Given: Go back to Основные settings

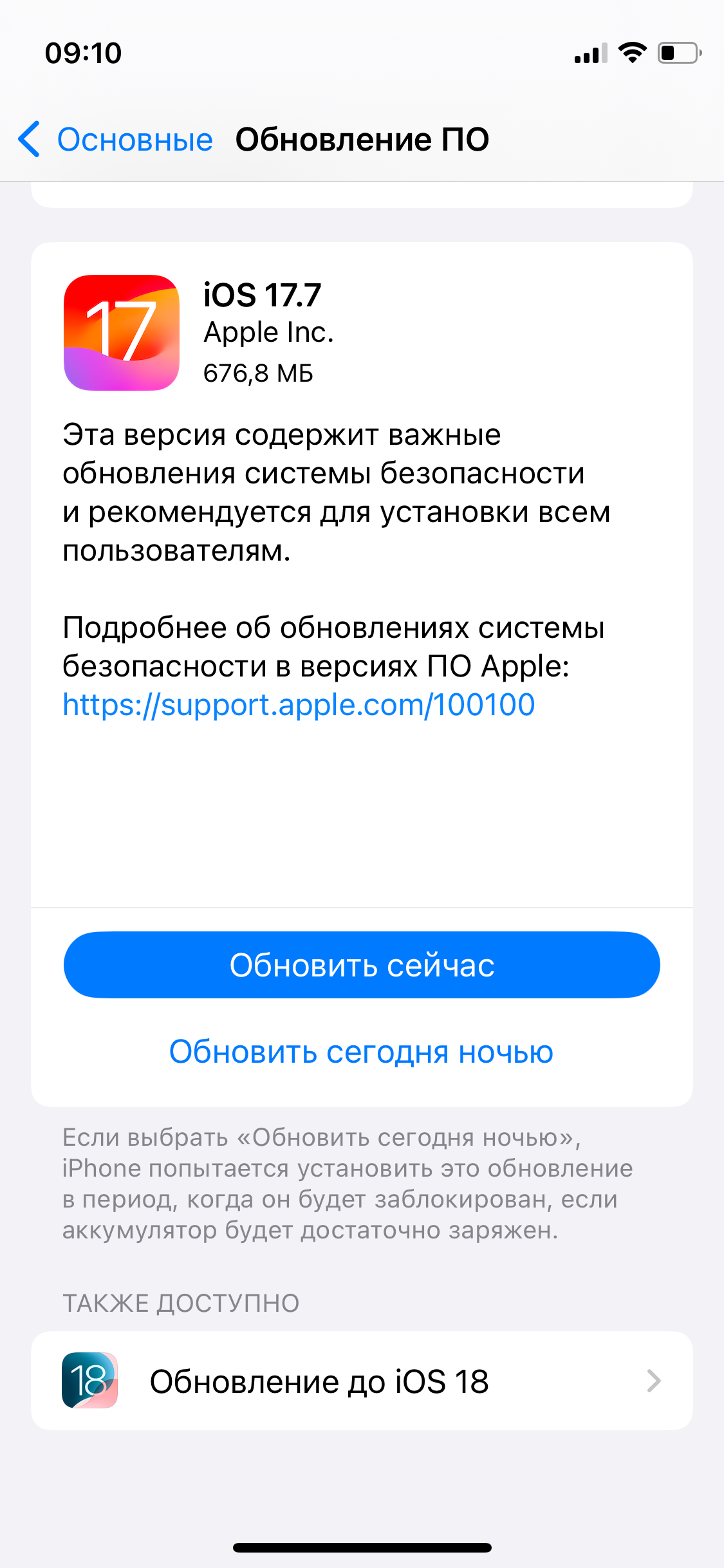Looking at the screenshot, I should 116,140.
